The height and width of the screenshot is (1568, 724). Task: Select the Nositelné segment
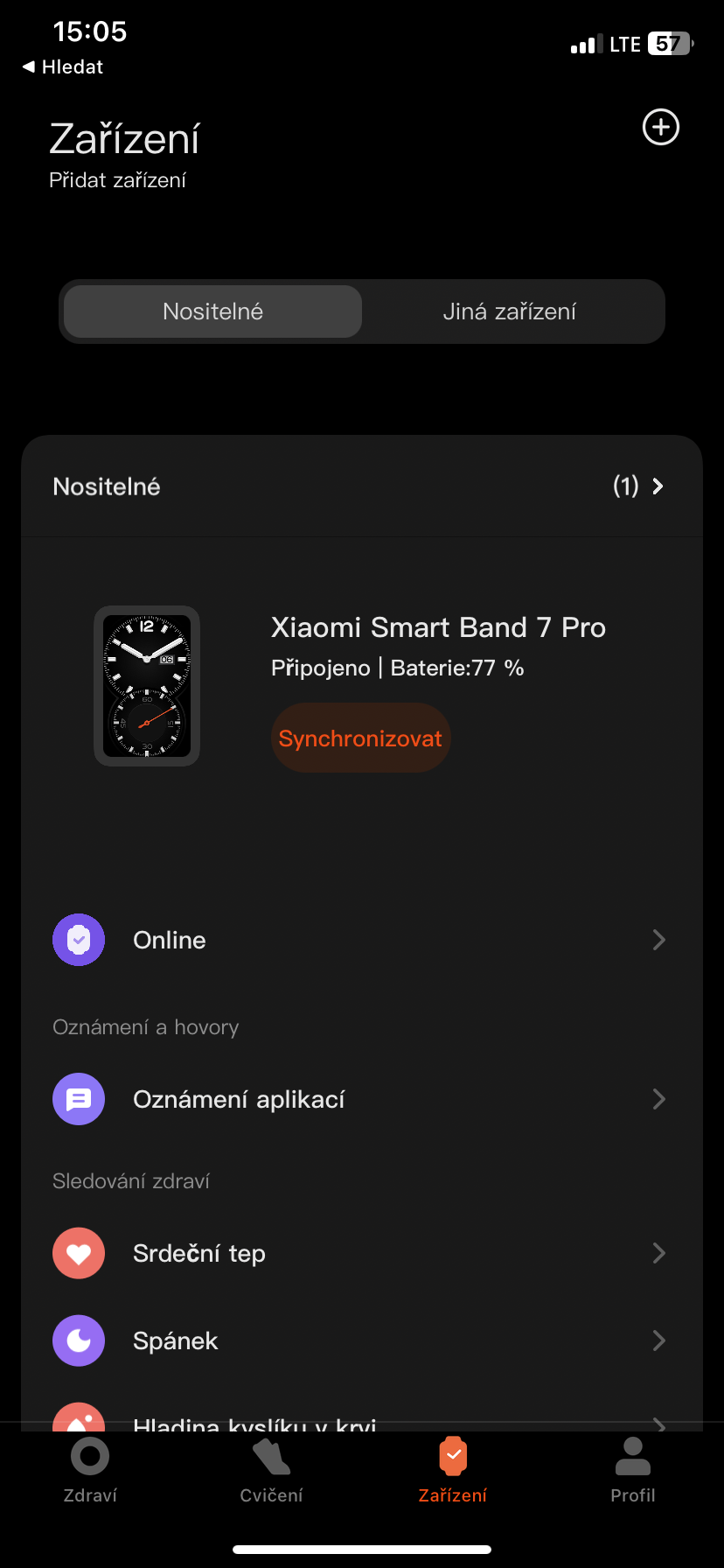click(213, 311)
